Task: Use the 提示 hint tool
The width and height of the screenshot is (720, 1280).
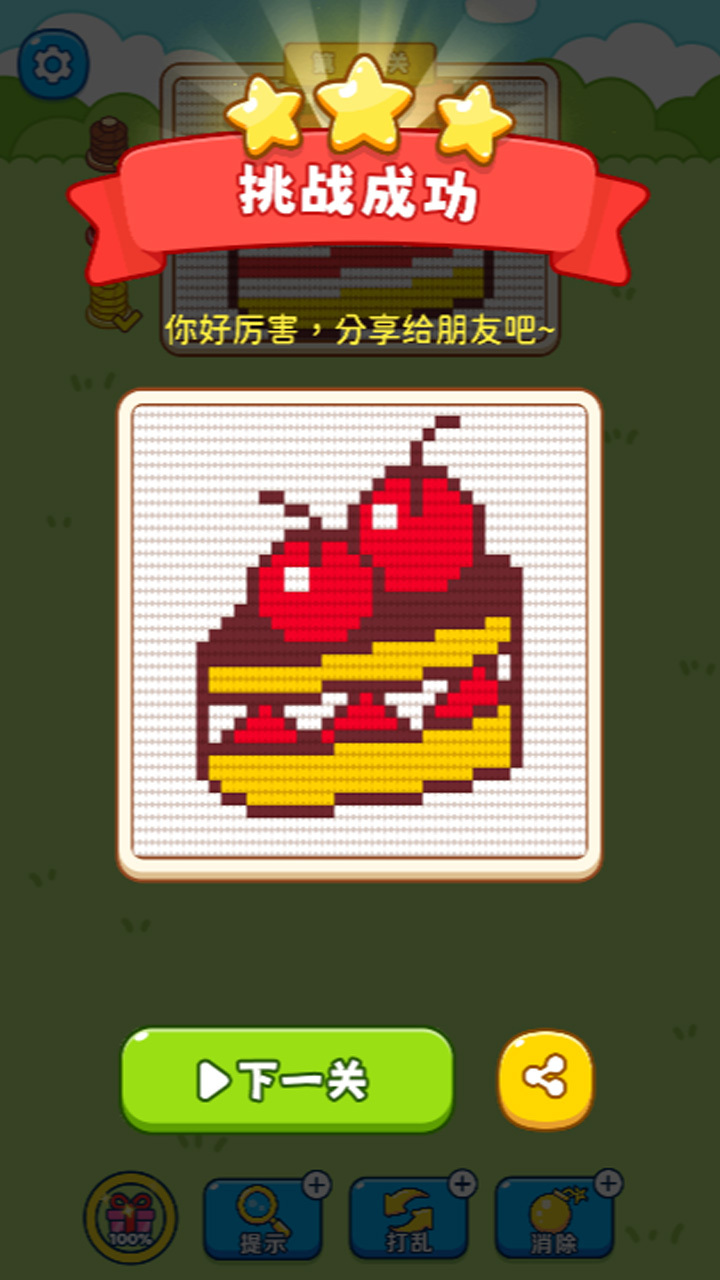Action: (x=264, y=1218)
